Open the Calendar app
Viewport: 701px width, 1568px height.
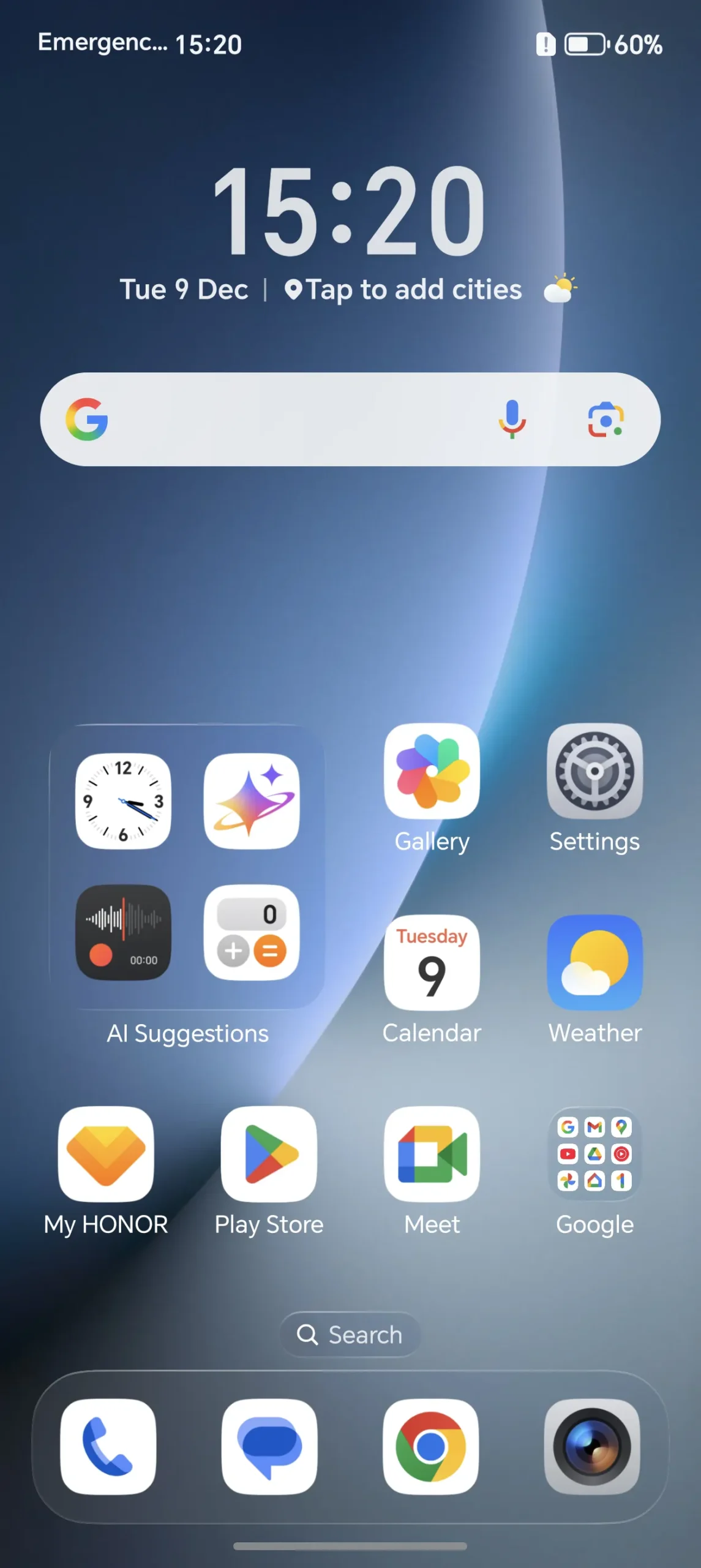[x=432, y=963]
